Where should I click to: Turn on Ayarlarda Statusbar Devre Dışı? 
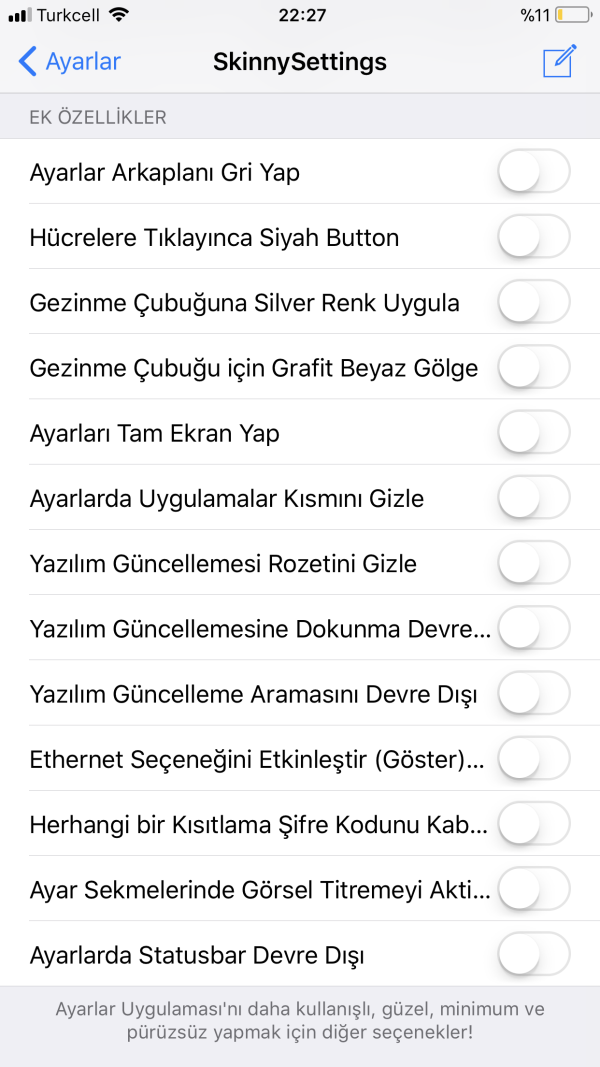click(x=534, y=954)
